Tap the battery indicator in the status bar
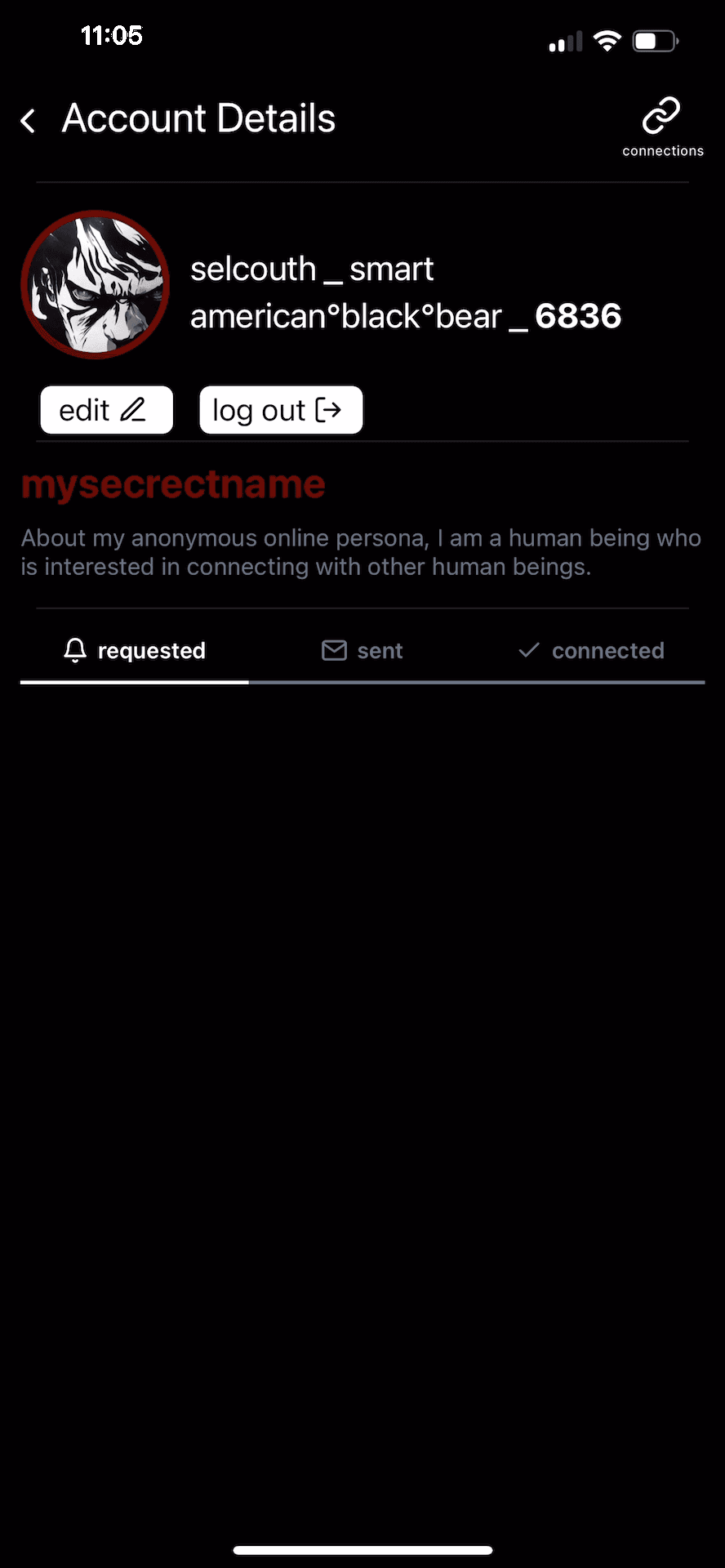 click(x=655, y=40)
